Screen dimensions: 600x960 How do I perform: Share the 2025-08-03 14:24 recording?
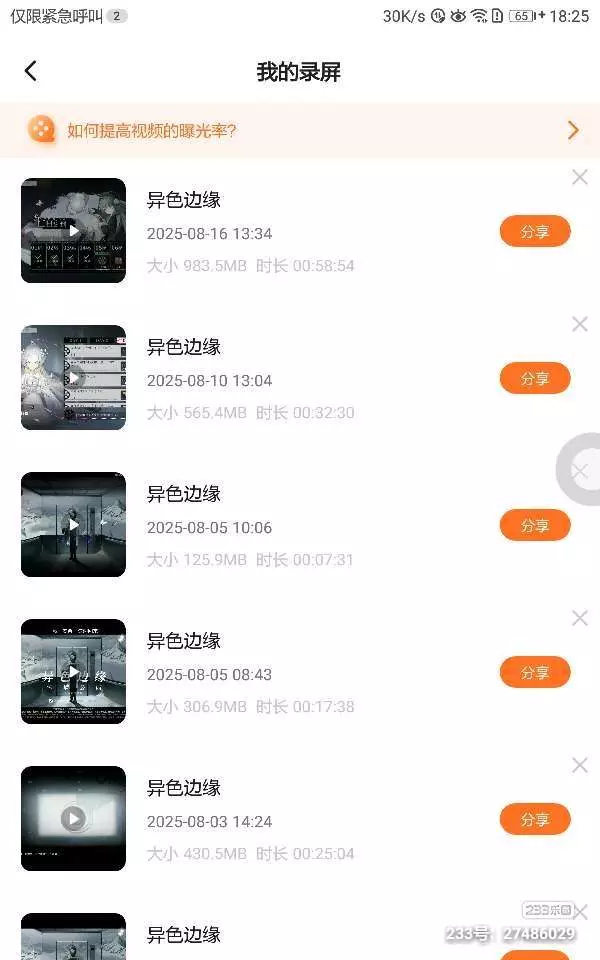535,819
